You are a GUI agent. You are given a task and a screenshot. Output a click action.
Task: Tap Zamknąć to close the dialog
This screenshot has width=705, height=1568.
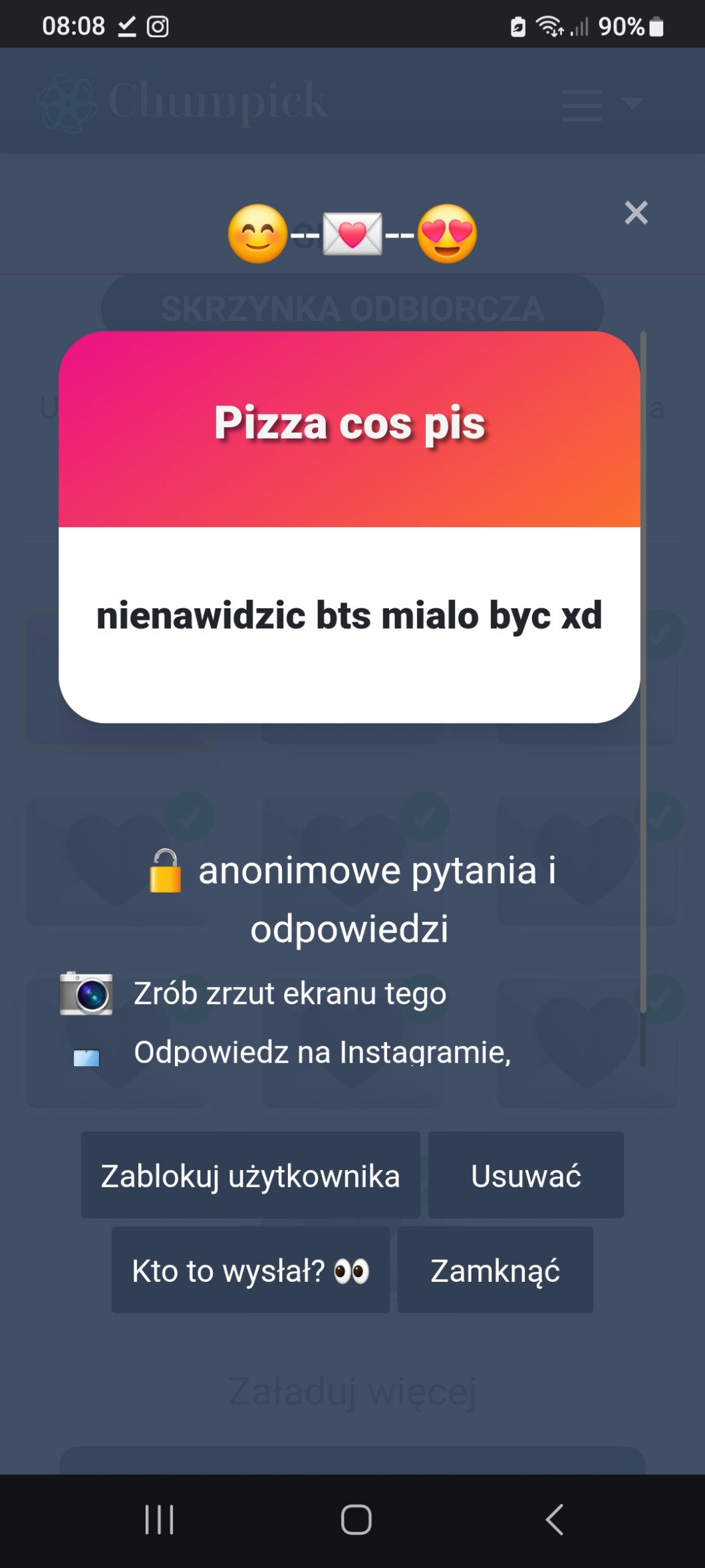coord(495,1270)
